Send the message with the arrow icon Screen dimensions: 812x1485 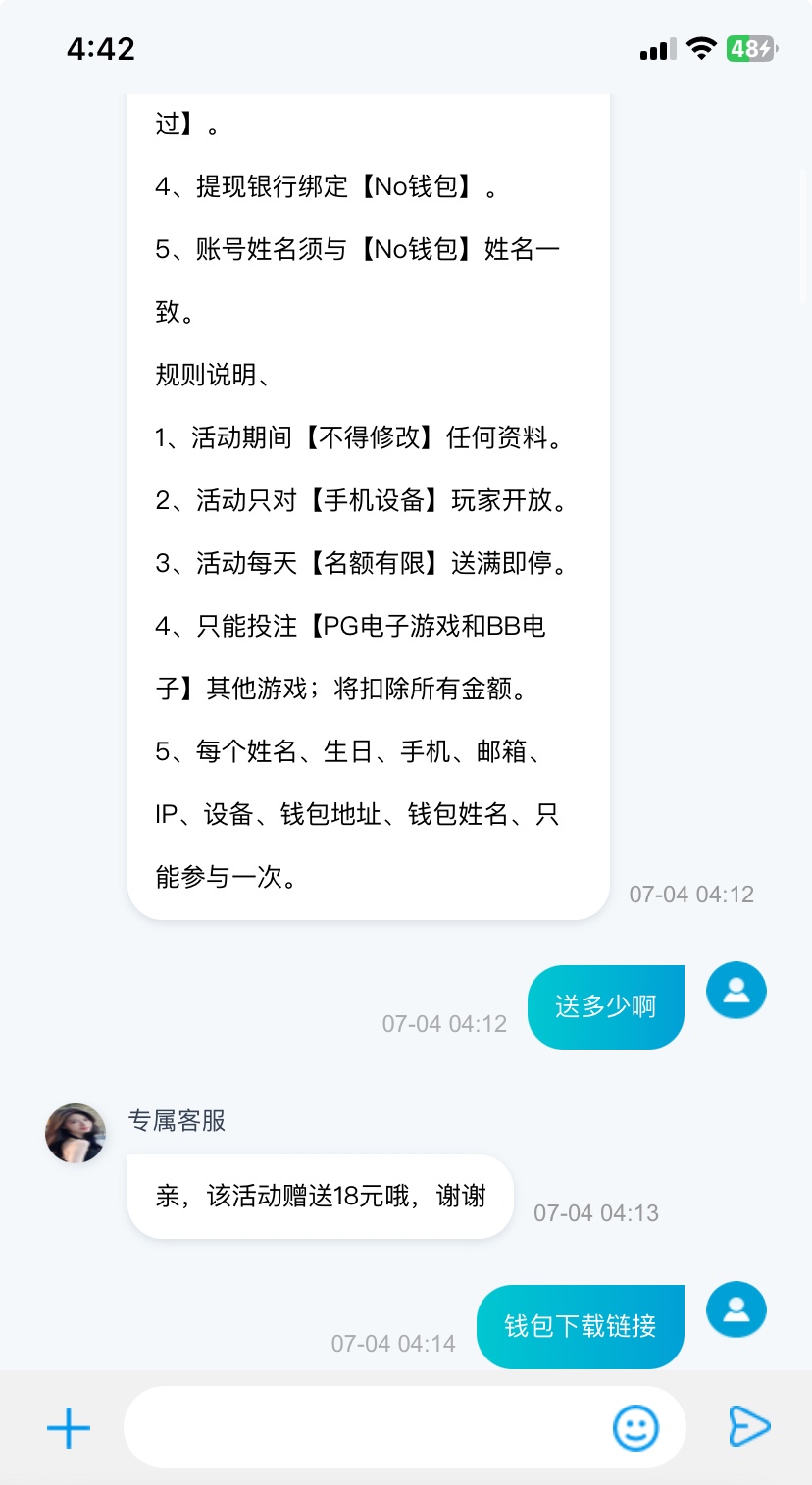coord(749,1426)
